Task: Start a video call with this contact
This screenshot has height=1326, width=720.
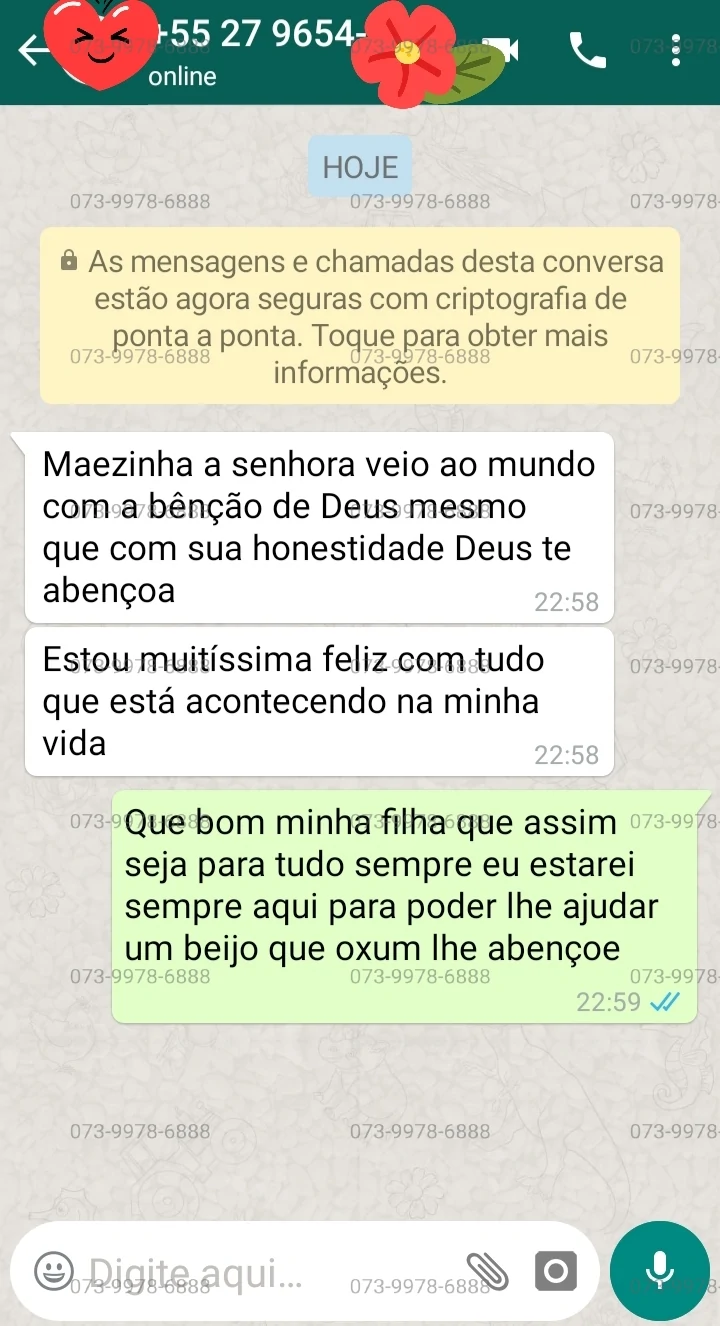Action: click(x=503, y=50)
